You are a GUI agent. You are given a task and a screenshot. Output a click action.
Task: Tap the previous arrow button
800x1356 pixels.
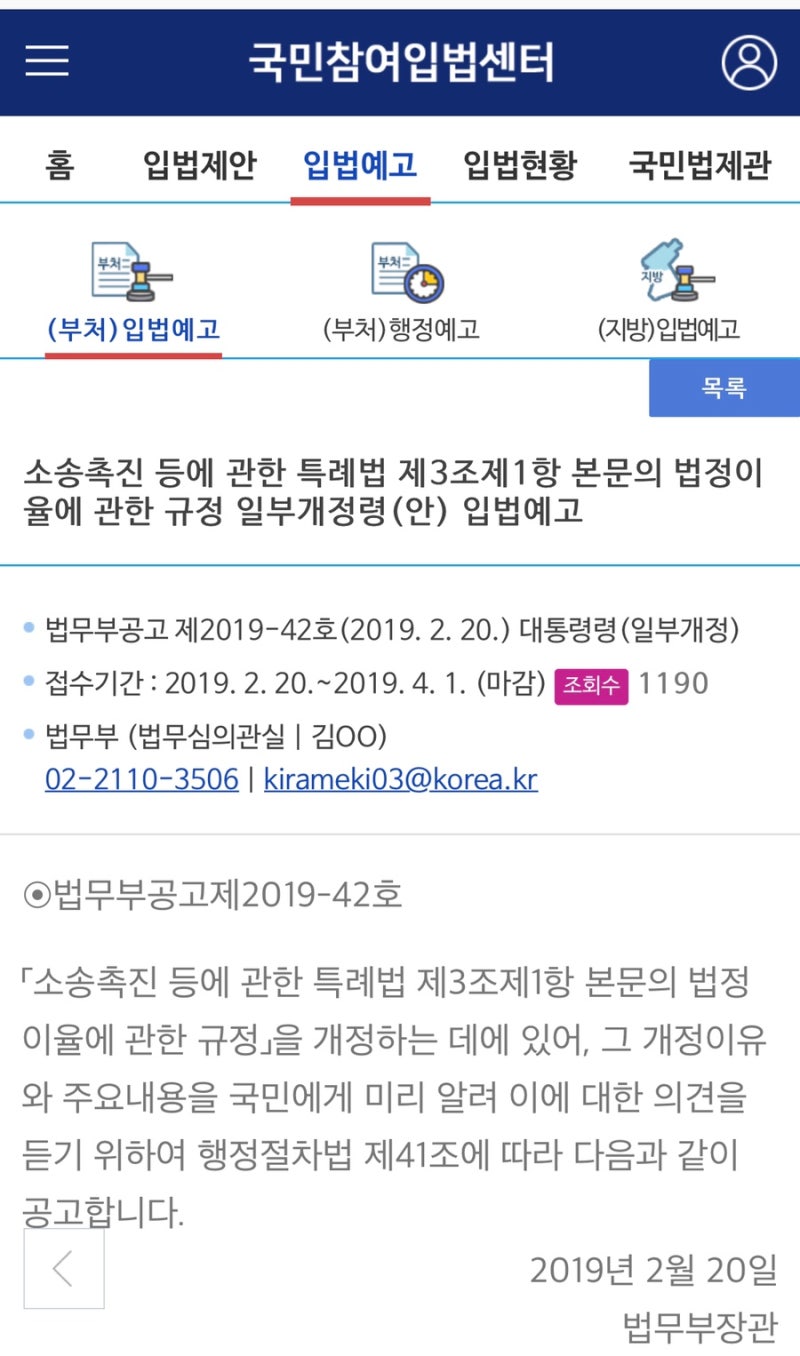pyautogui.click(x=64, y=1268)
